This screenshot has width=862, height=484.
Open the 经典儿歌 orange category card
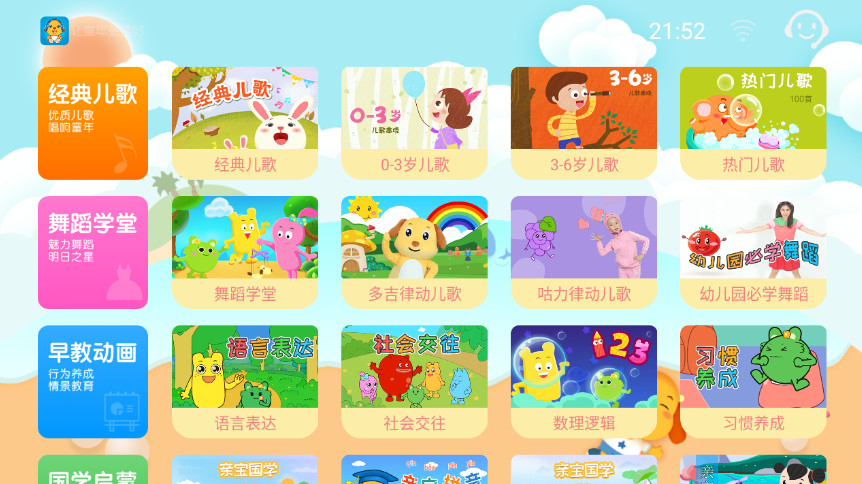point(93,123)
